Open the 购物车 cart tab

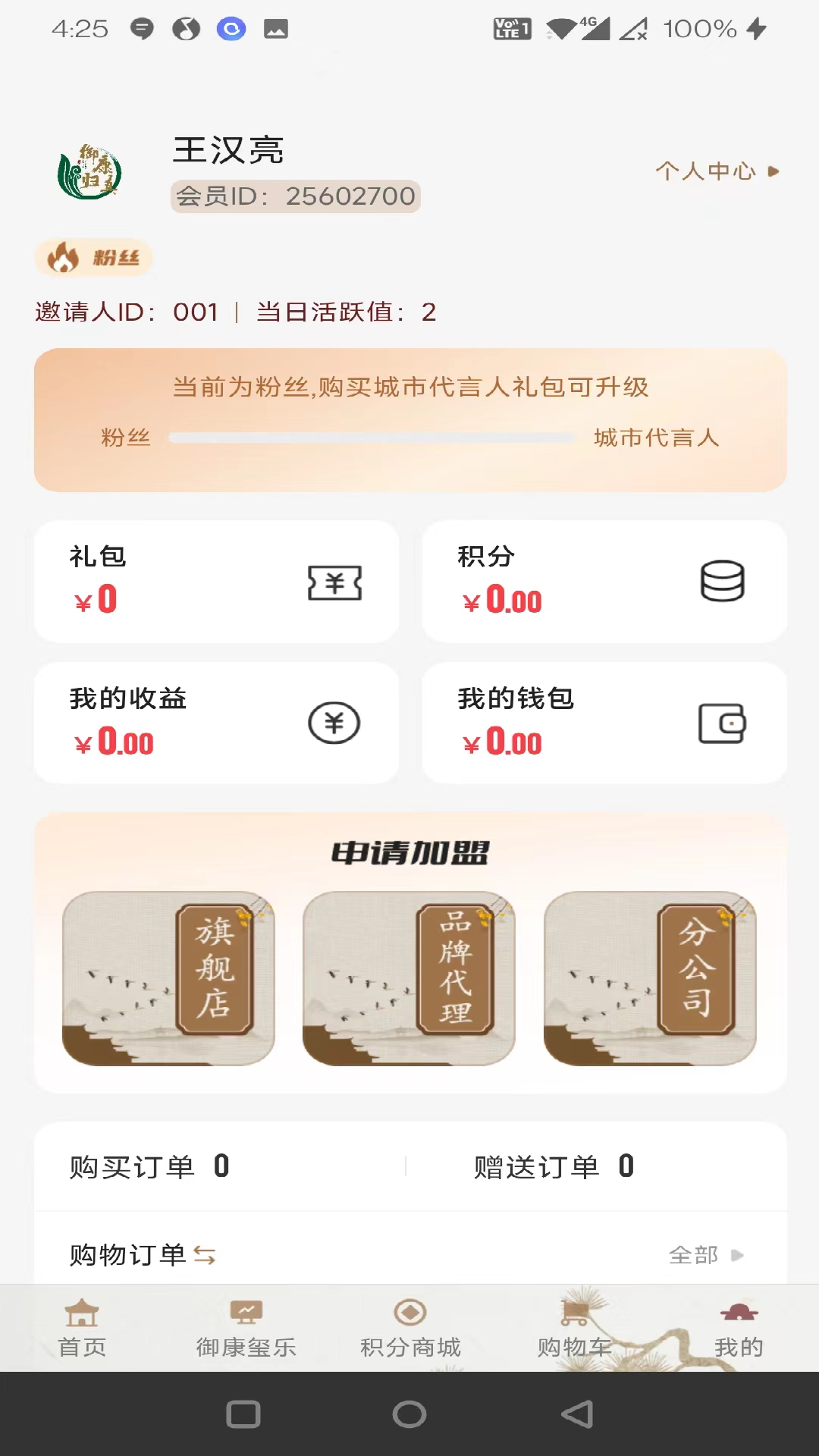[x=574, y=1329]
